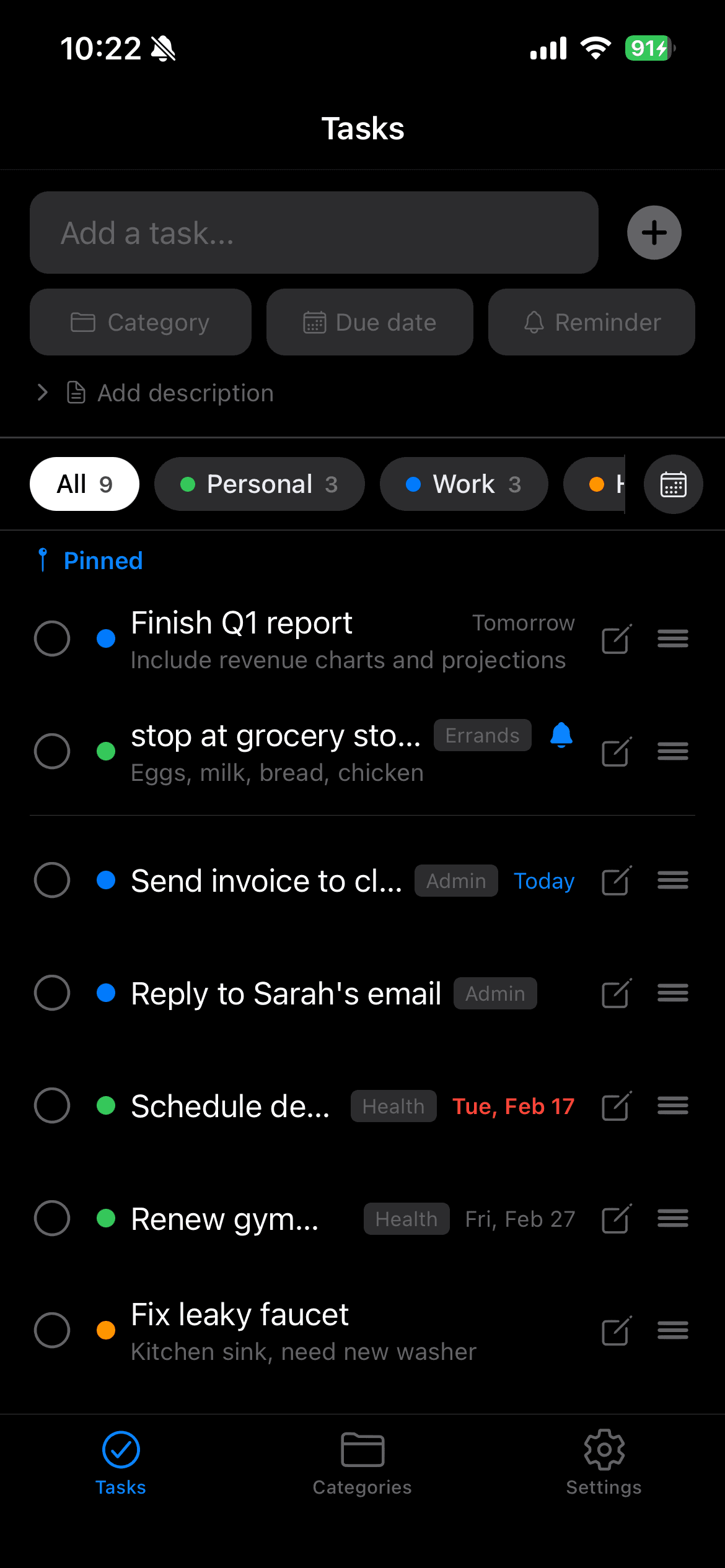Click the reorder handle on Send invoice task
The image size is (725, 1568).
pos(672,880)
